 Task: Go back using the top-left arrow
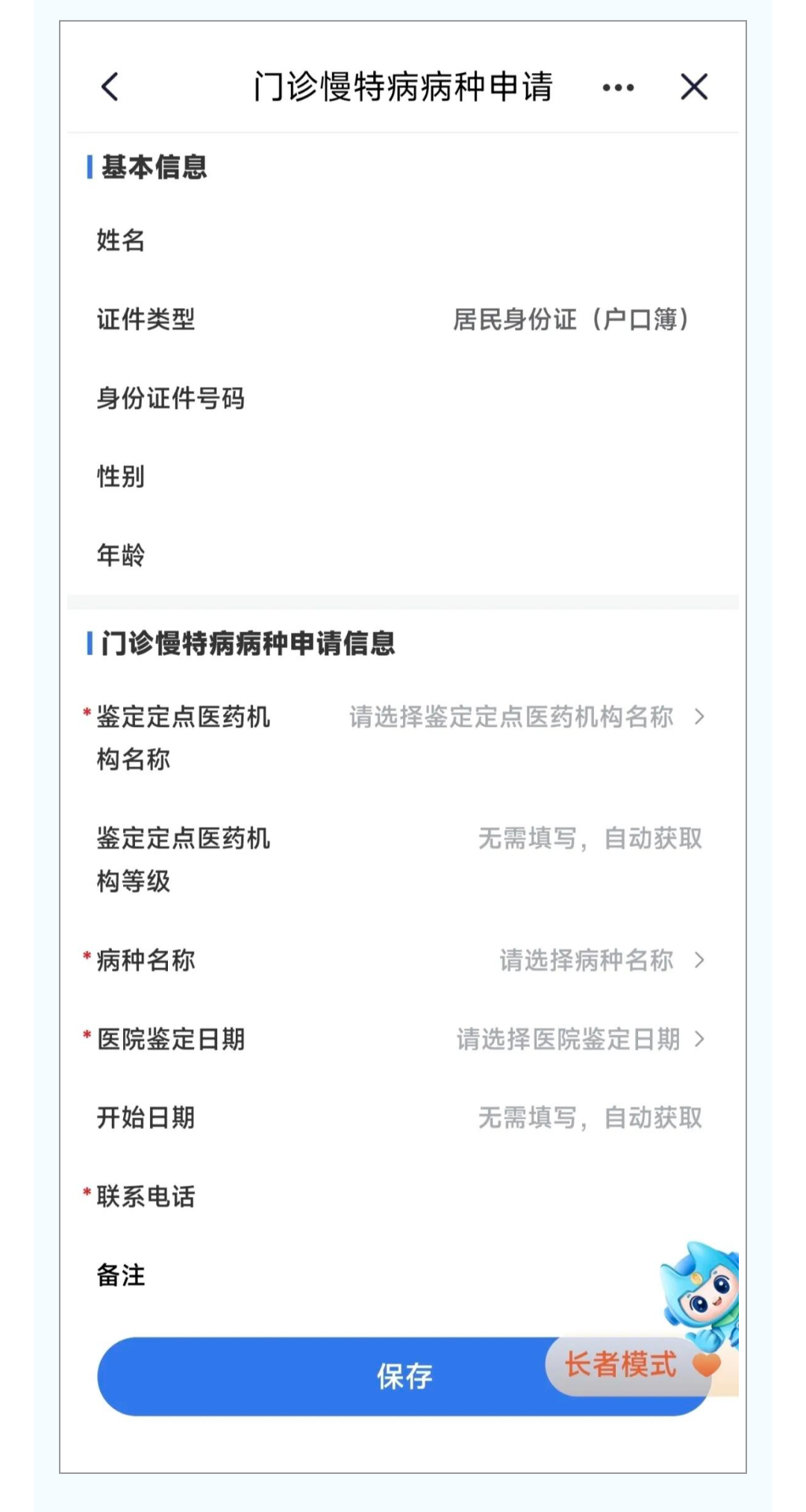[110, 87]
